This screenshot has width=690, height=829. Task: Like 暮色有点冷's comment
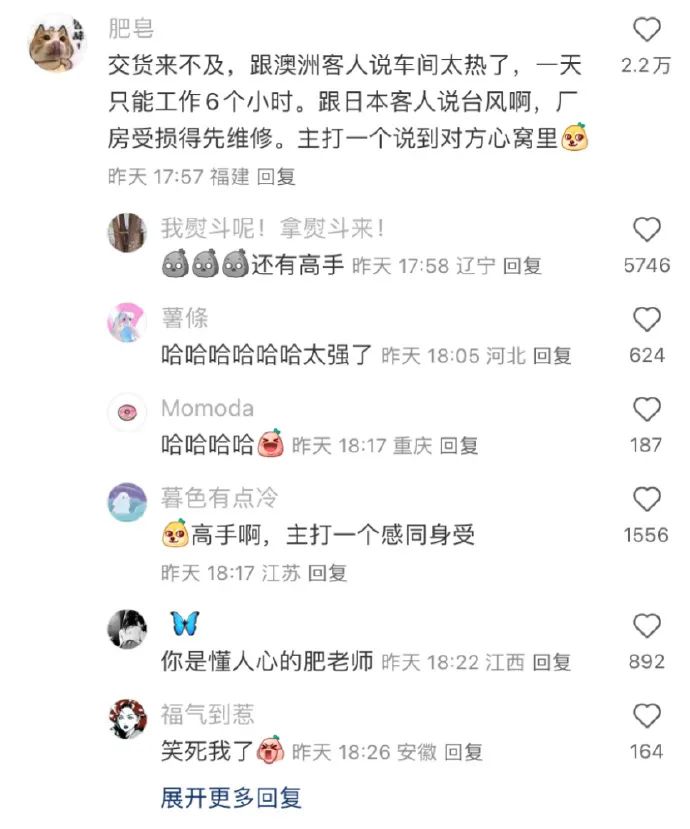647,499
